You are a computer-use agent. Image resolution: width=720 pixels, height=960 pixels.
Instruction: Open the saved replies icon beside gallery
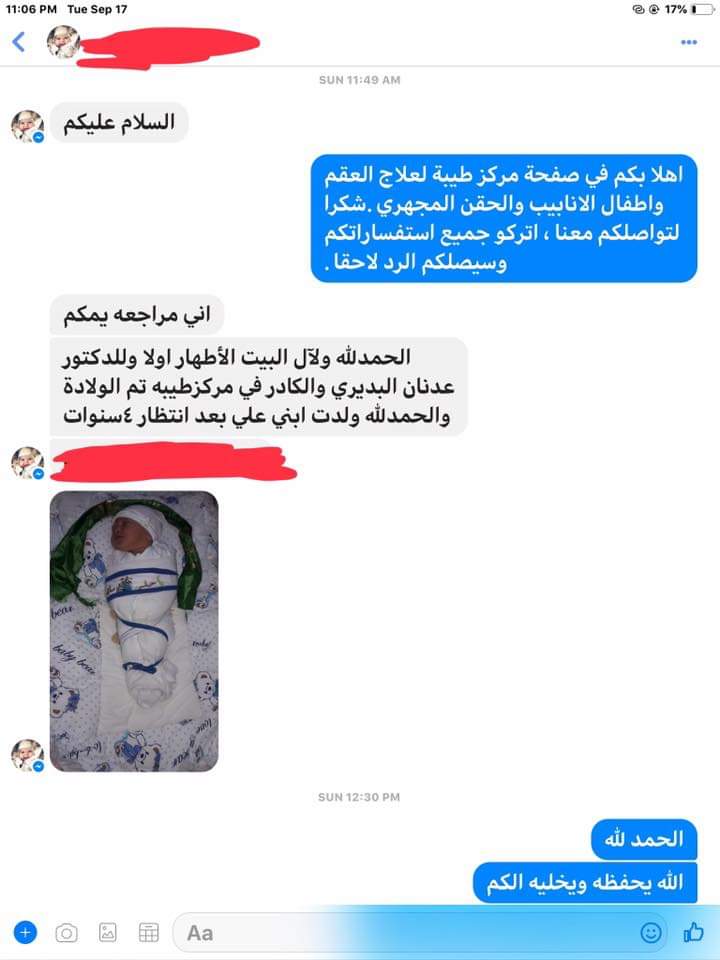149,932
